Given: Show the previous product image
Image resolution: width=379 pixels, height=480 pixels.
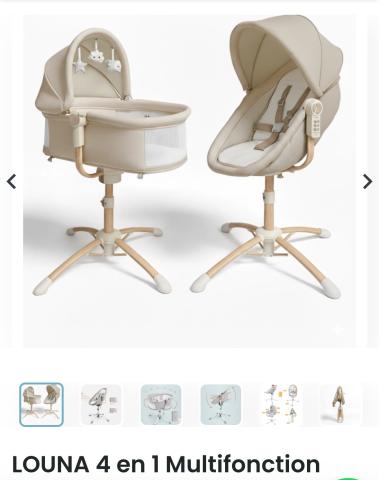Looking at the screenshot, I should click(x=12, y=182).
